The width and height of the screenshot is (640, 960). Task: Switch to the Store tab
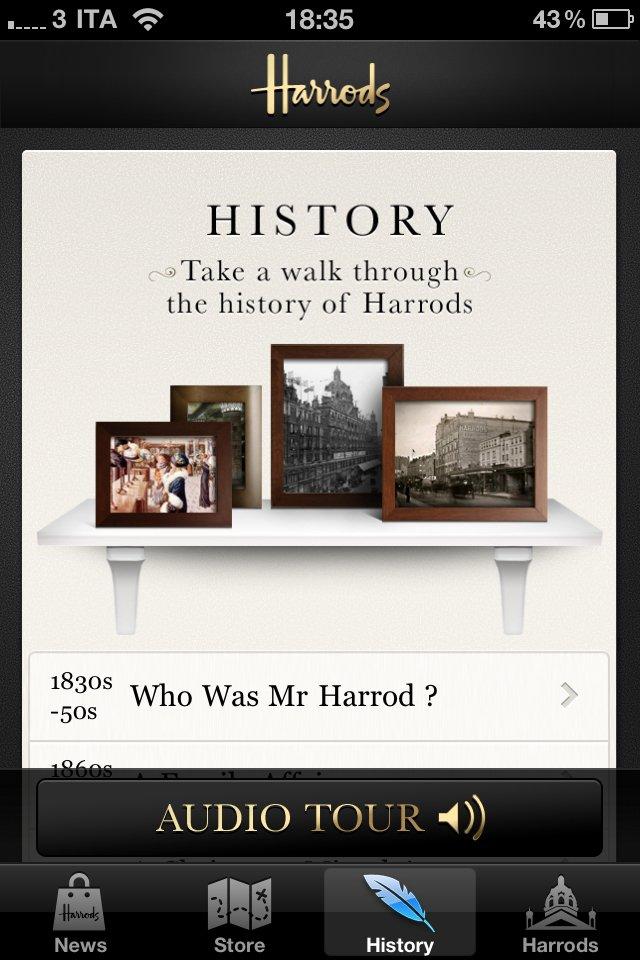[x=240, y=914]
